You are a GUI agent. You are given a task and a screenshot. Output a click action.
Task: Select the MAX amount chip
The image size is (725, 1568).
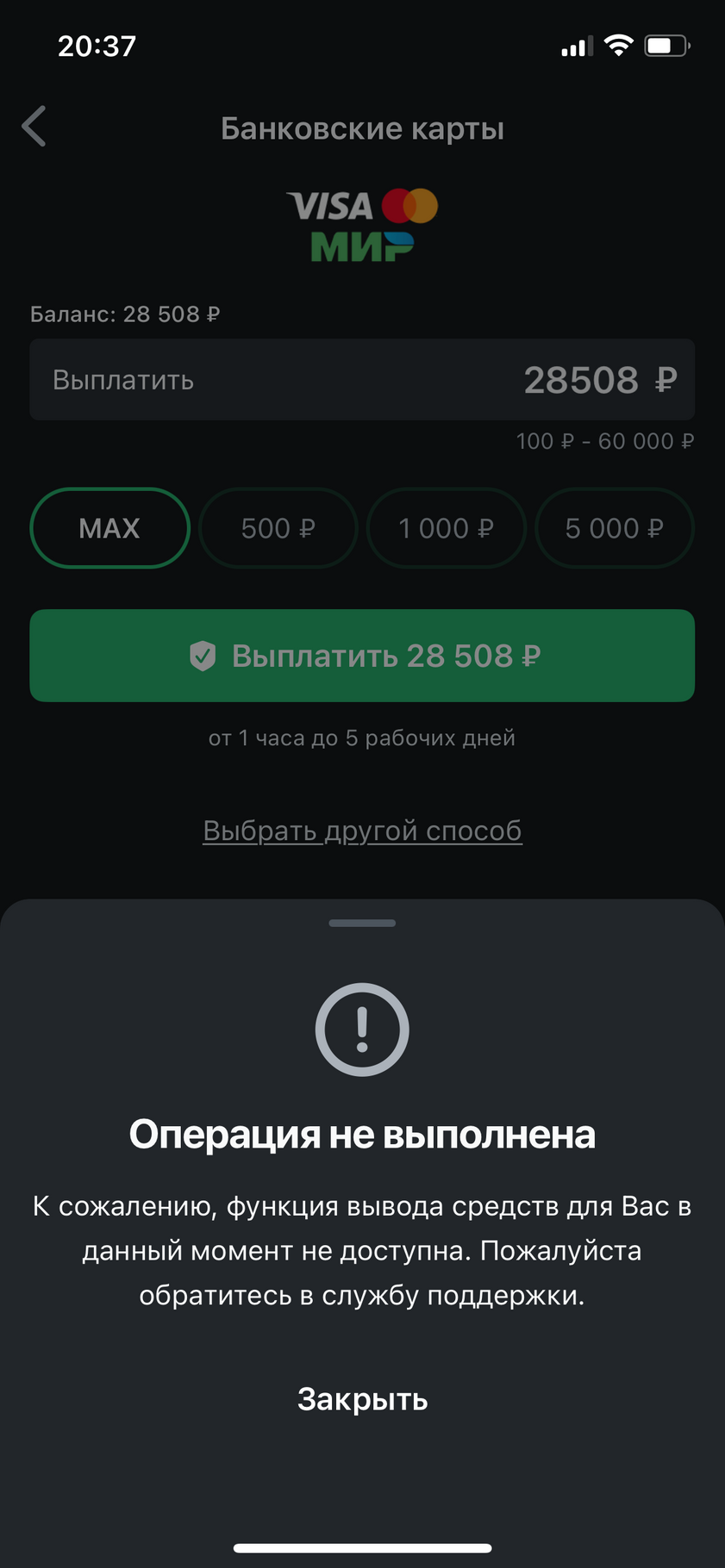(109, 528)
